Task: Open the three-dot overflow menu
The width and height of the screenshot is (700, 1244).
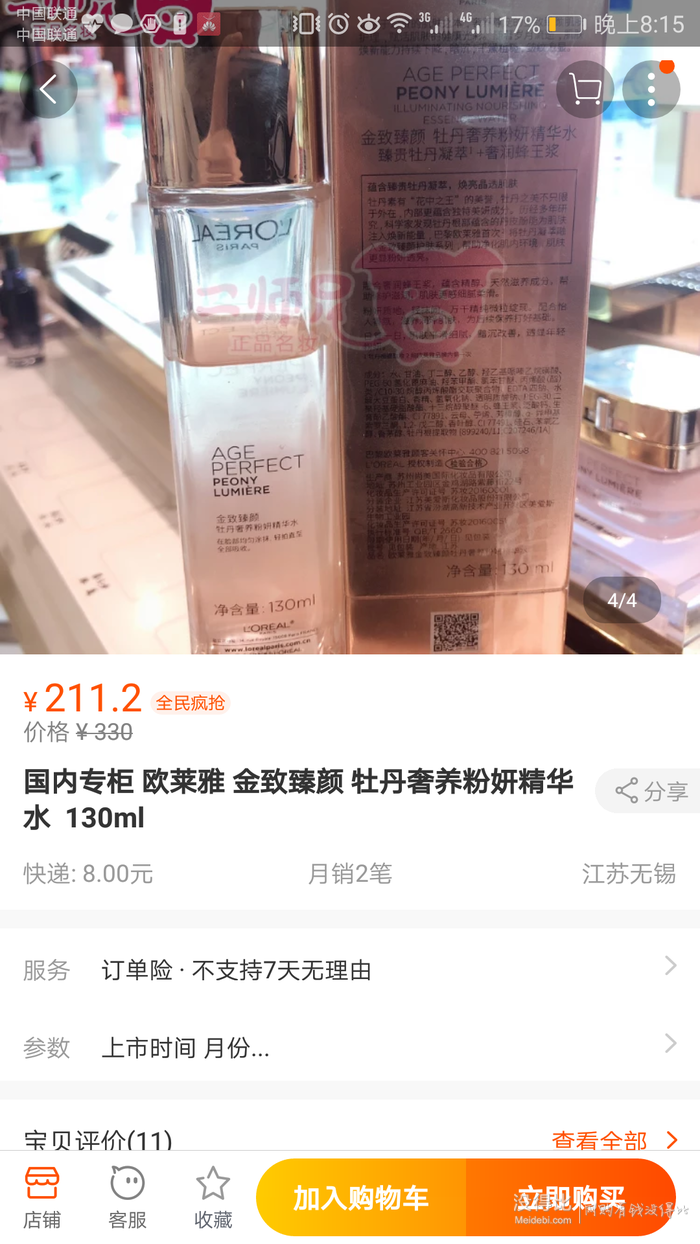Action: (x=651, y=90)
